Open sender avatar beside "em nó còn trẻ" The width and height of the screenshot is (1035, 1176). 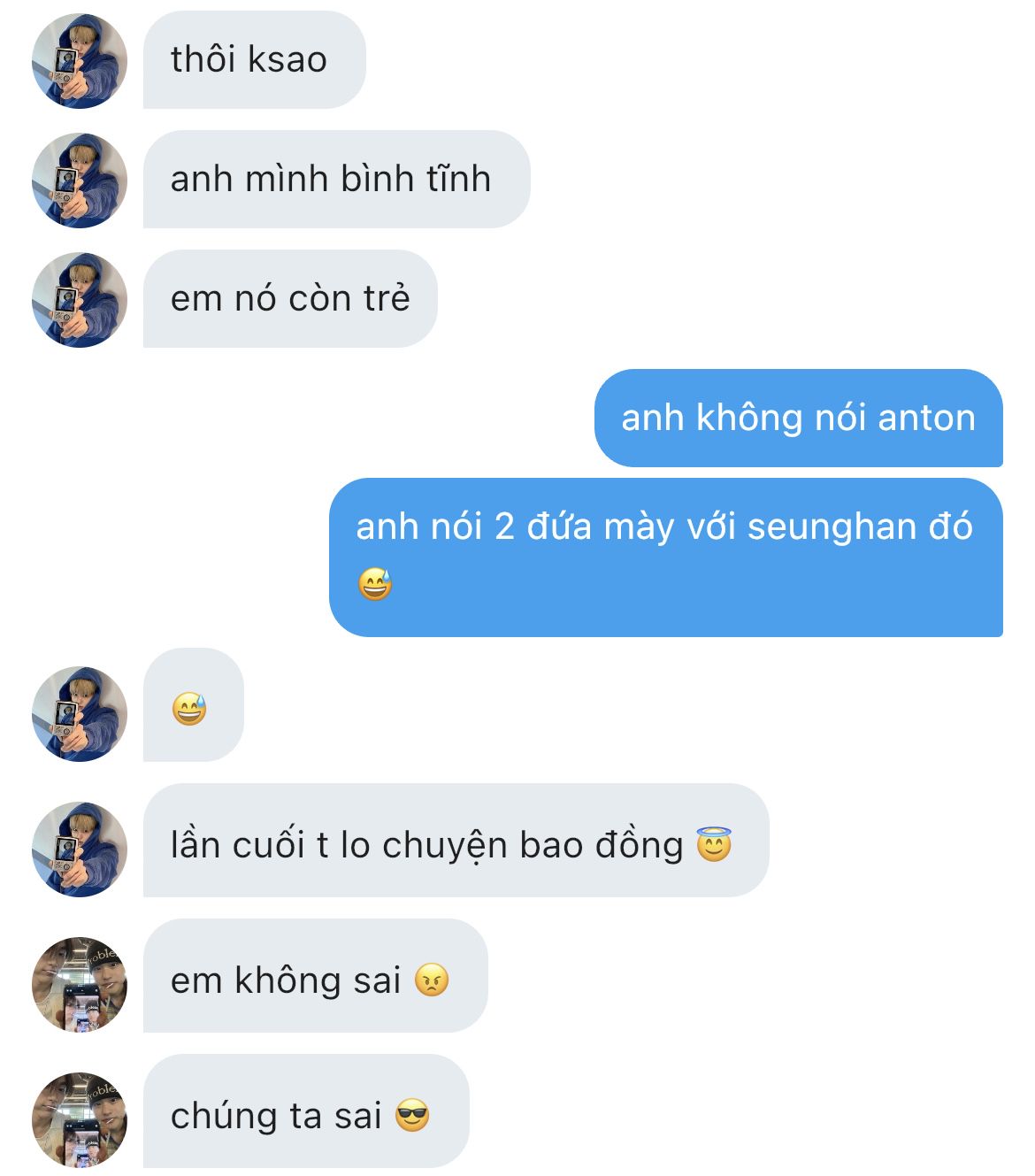80,300
